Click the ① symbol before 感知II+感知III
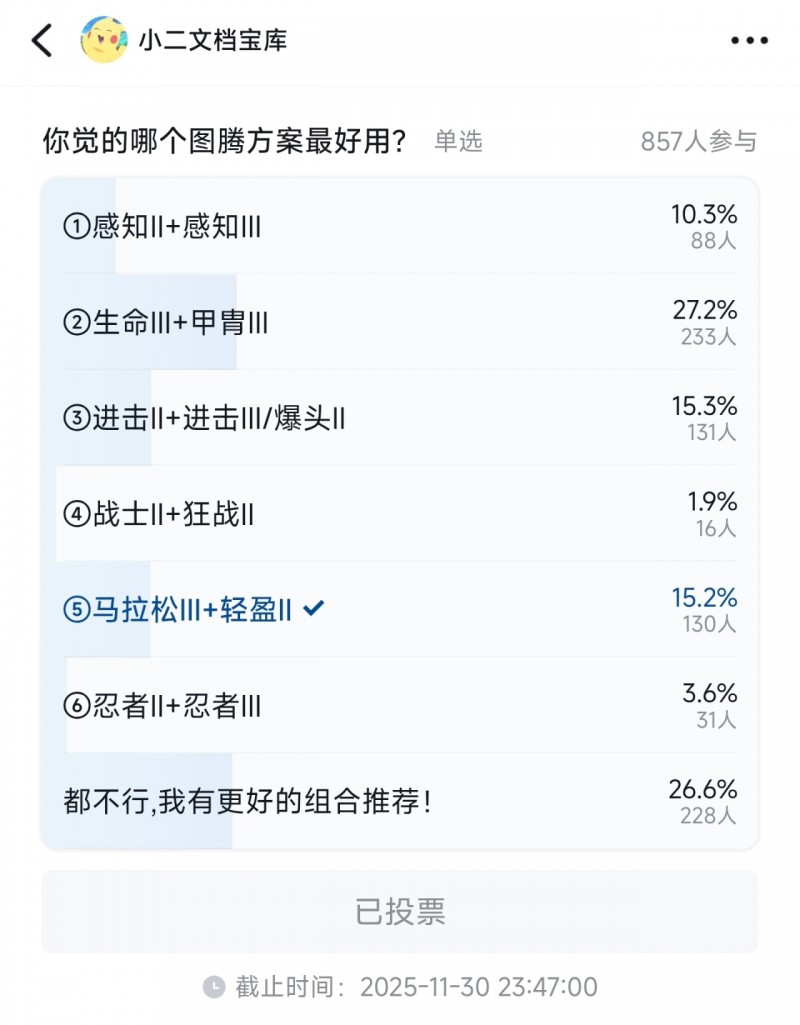 [x=76, y=226]
